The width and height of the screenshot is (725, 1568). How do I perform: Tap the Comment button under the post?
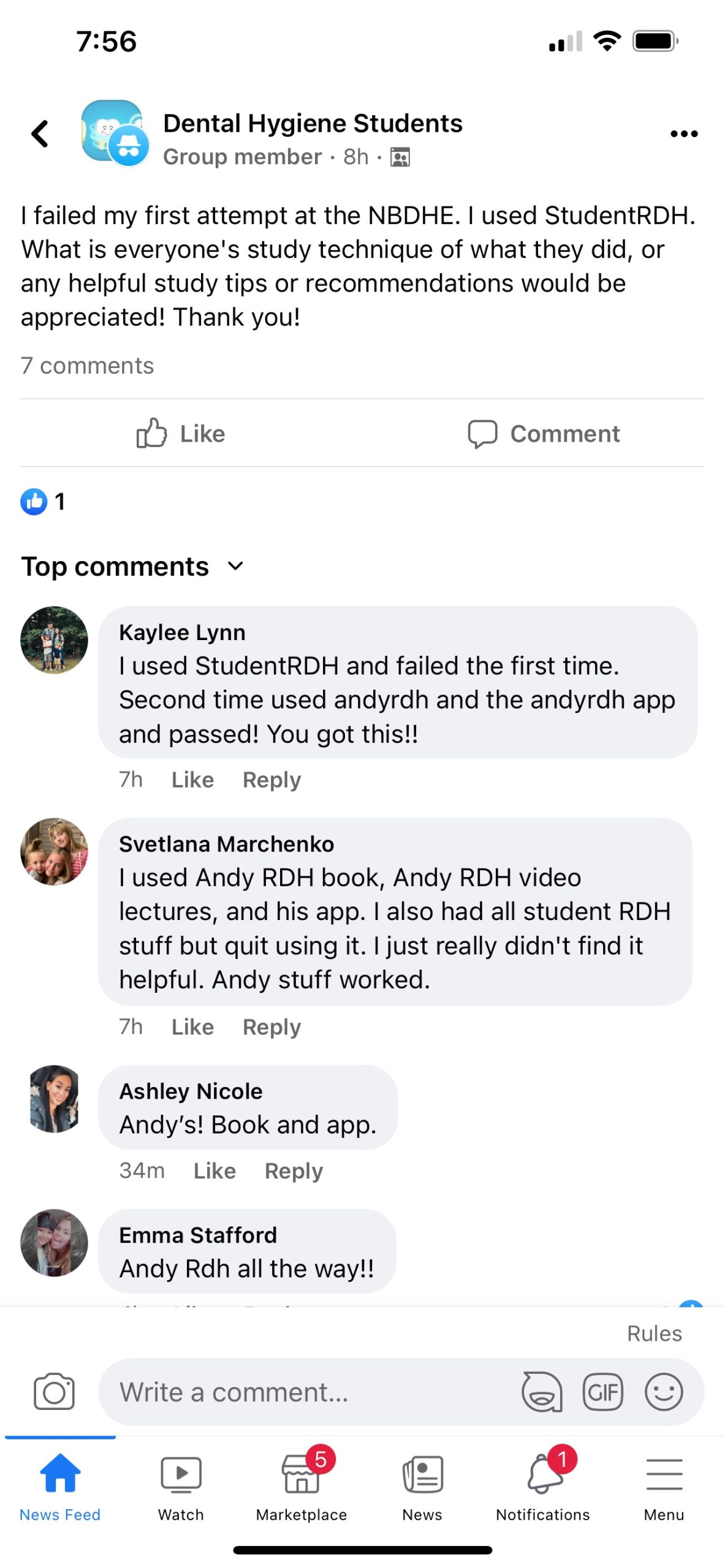544,434
